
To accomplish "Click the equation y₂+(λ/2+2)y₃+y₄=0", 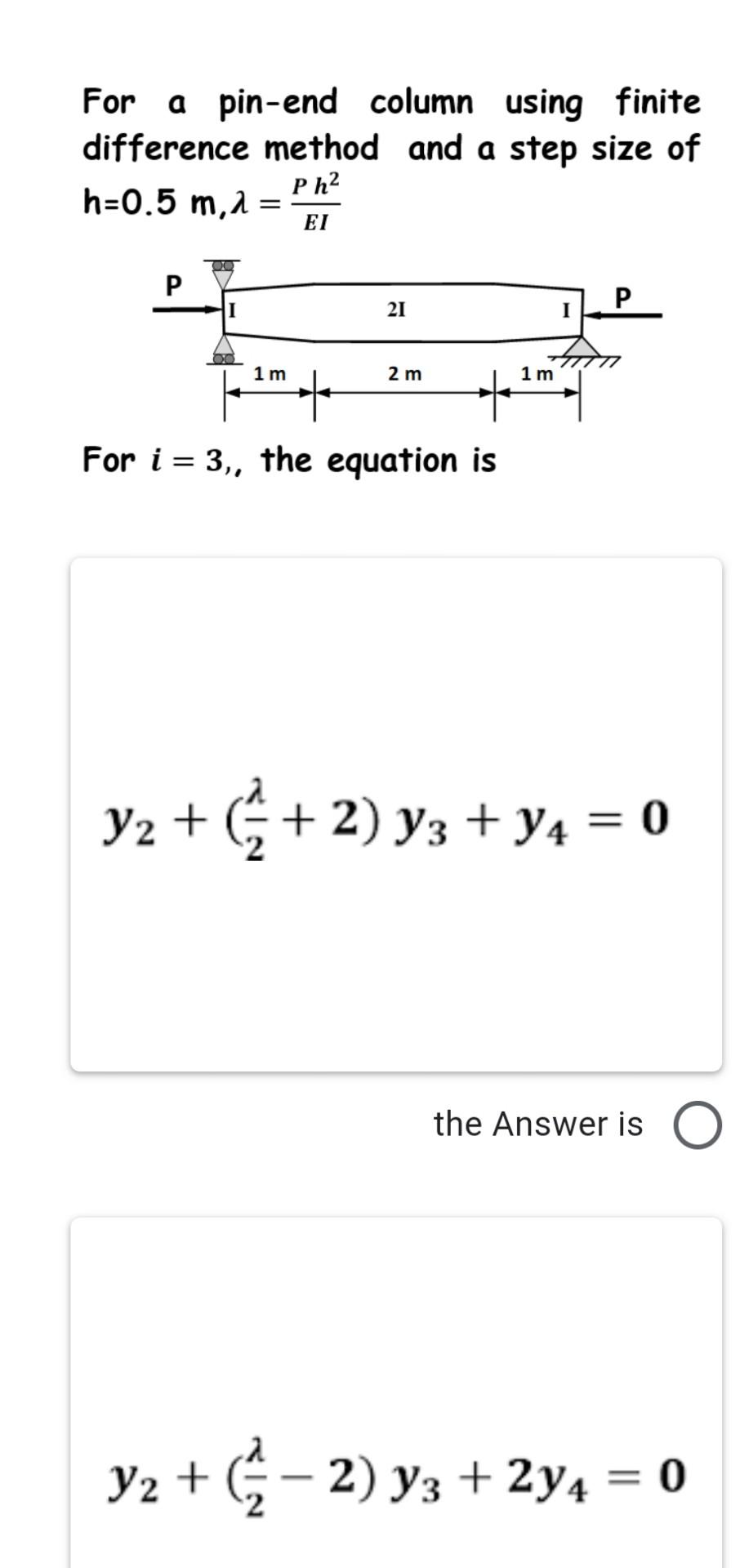I will tap(384, 821).
